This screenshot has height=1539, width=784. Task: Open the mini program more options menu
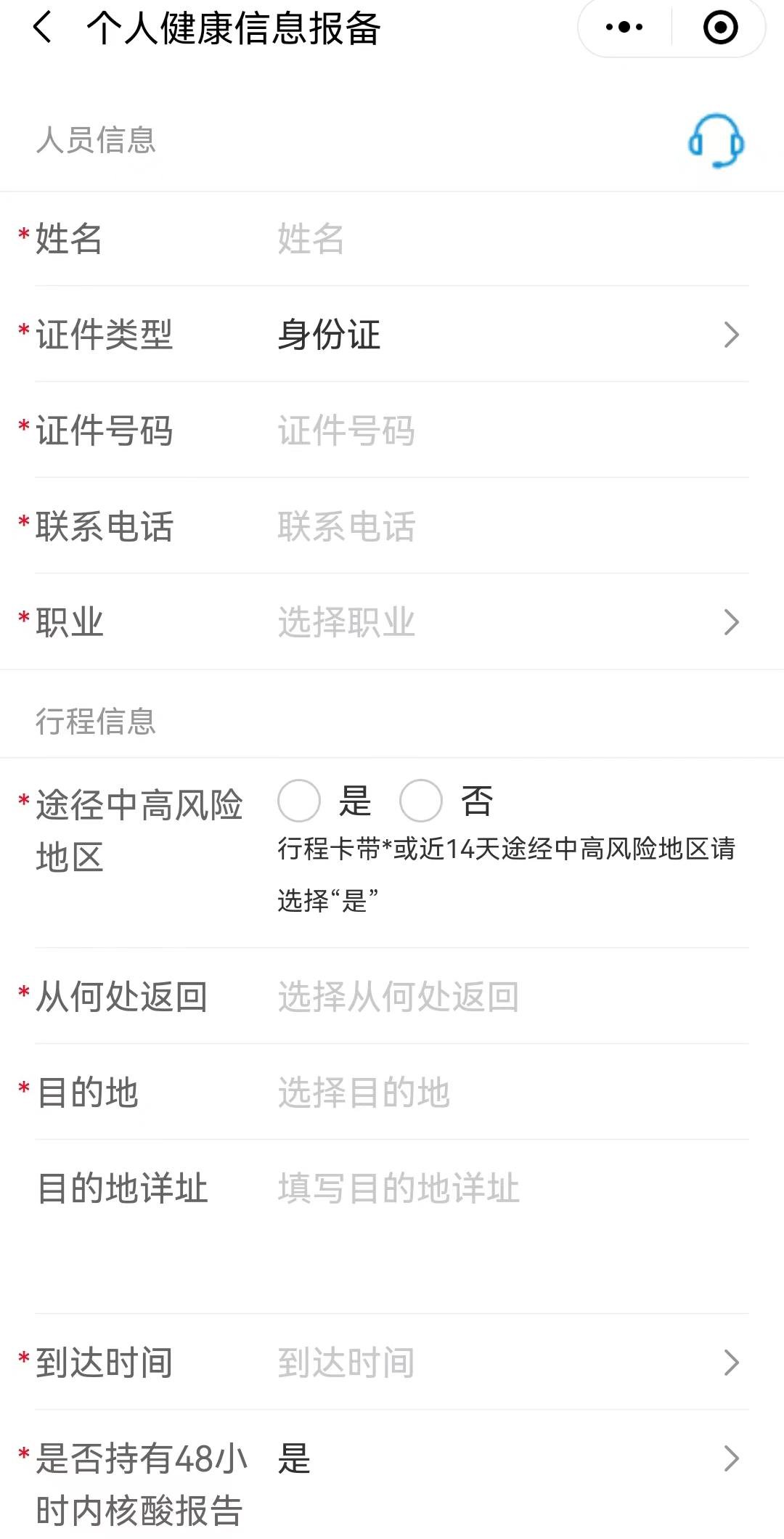pos(624,28)
